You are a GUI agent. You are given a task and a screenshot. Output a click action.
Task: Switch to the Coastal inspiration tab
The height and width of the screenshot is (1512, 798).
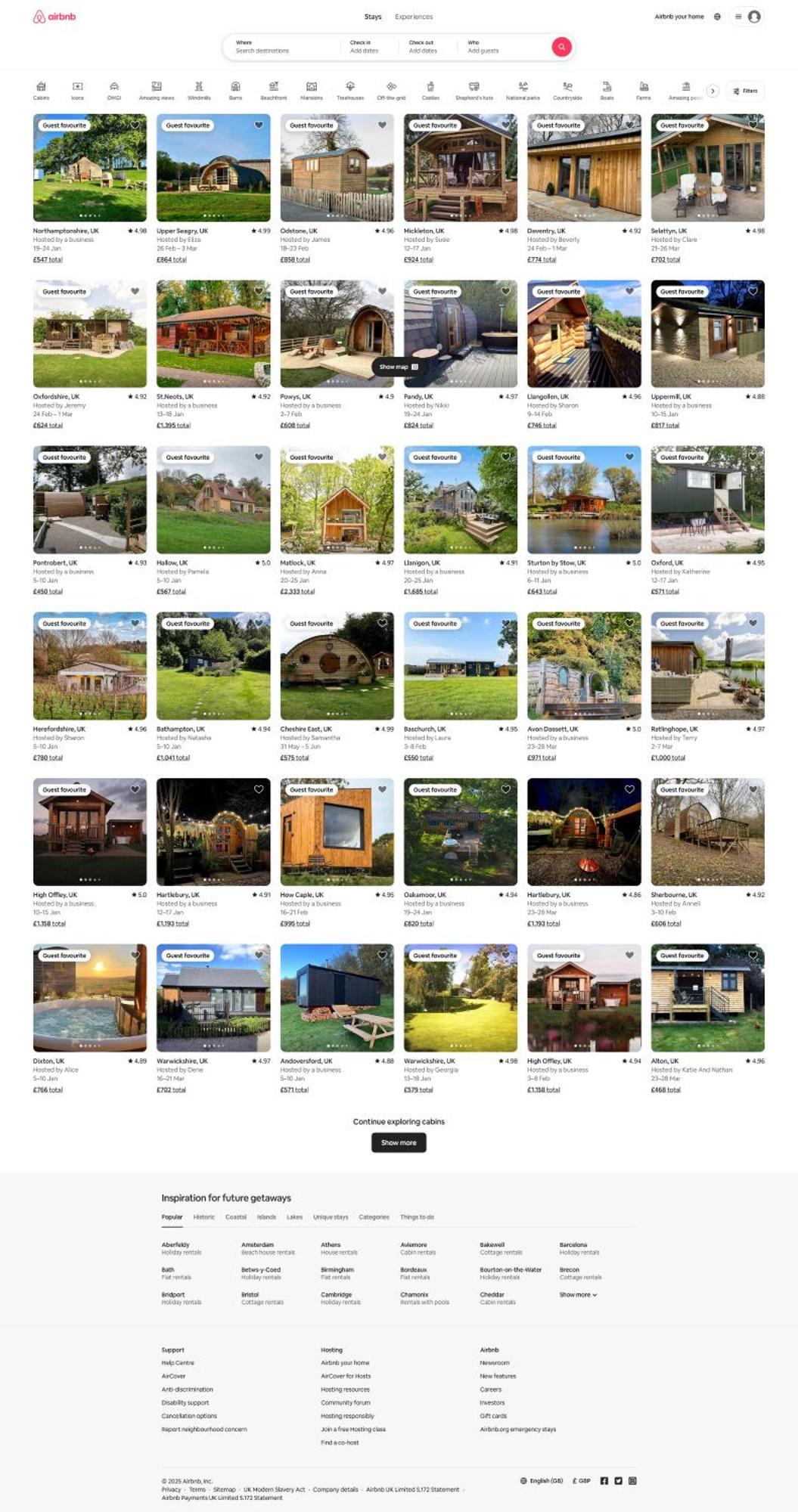pos(236,1217)
